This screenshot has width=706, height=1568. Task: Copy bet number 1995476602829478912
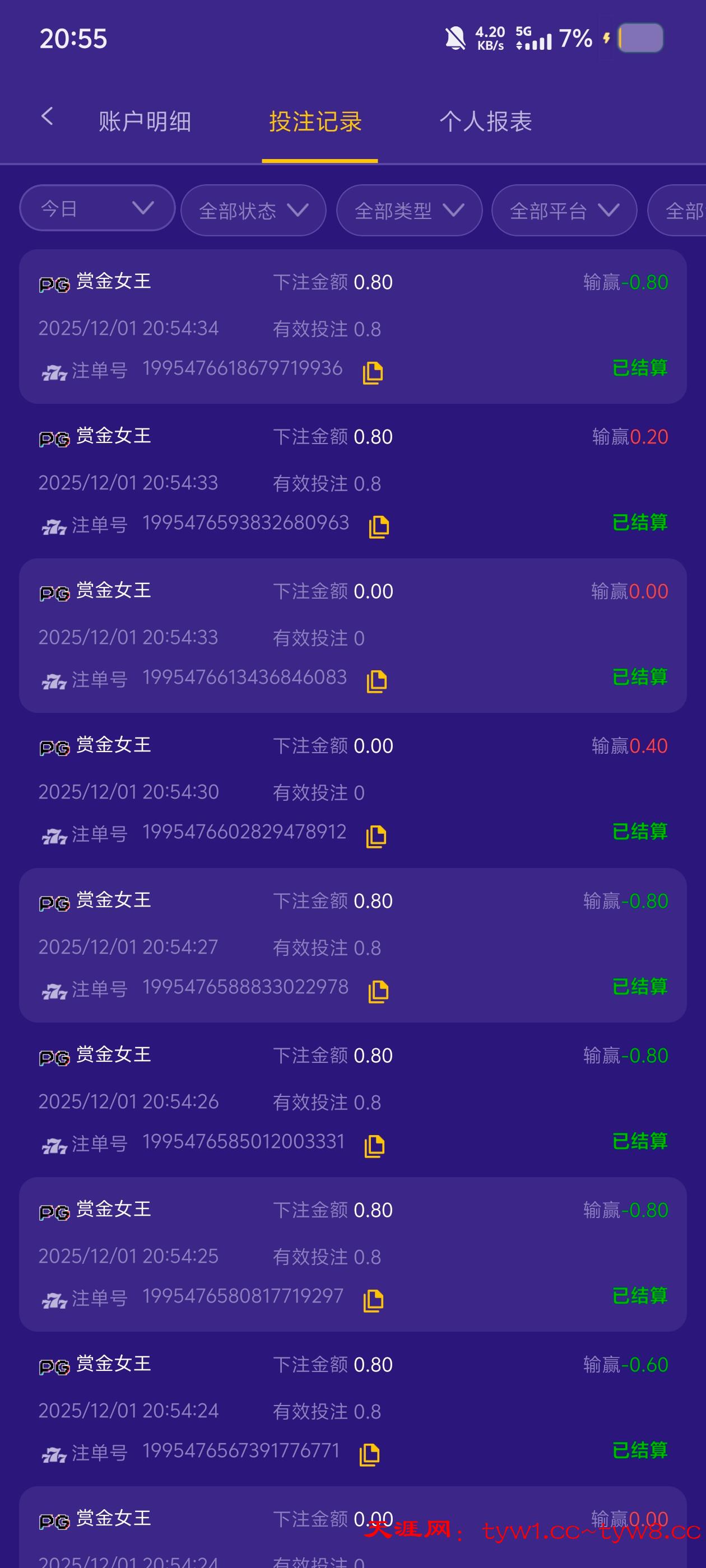click(x=376, y=836)
